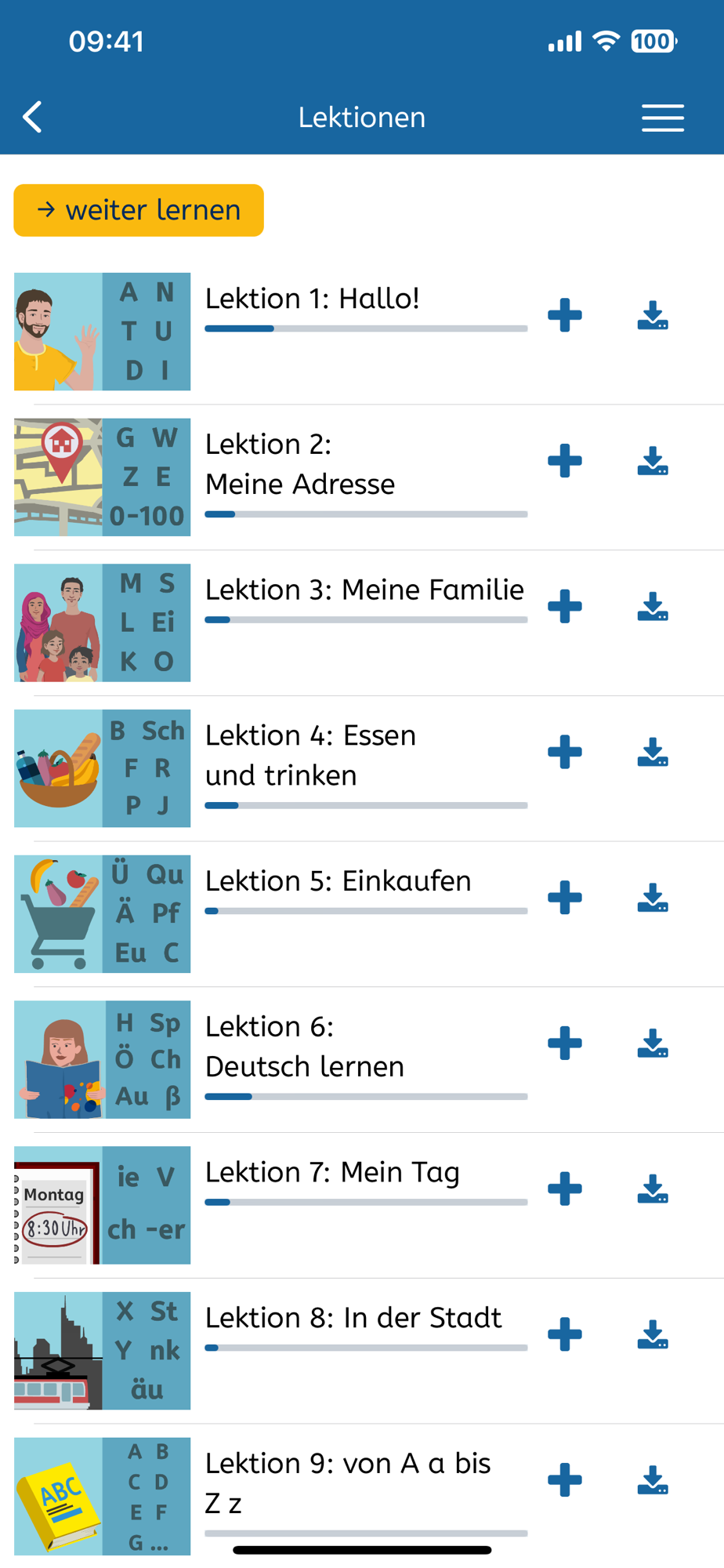Download Lektion 2: Meine Adresse

pos(652,461)
